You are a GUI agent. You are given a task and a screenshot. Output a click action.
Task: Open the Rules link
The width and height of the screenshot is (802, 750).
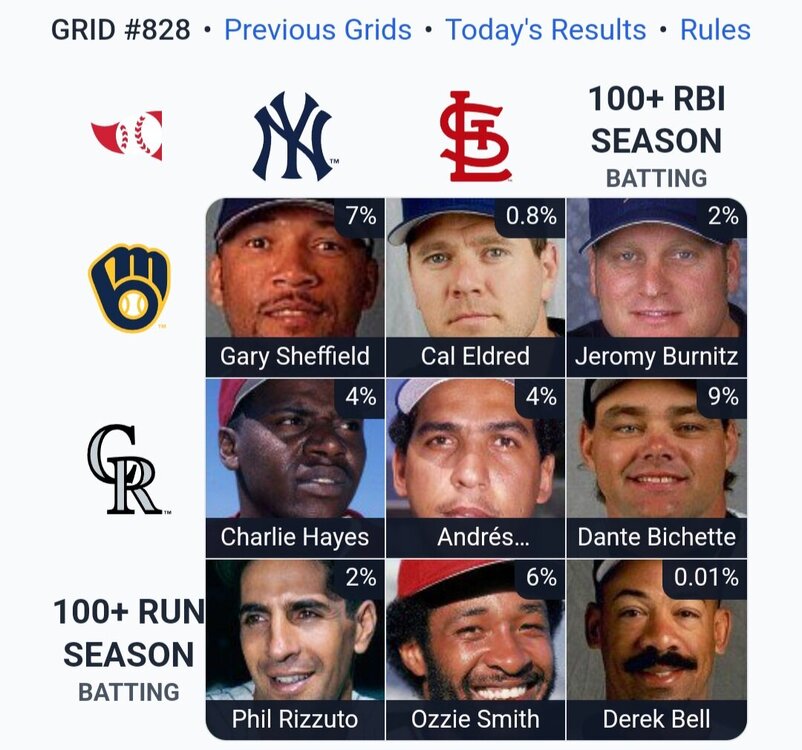click(x=715, y=29)
